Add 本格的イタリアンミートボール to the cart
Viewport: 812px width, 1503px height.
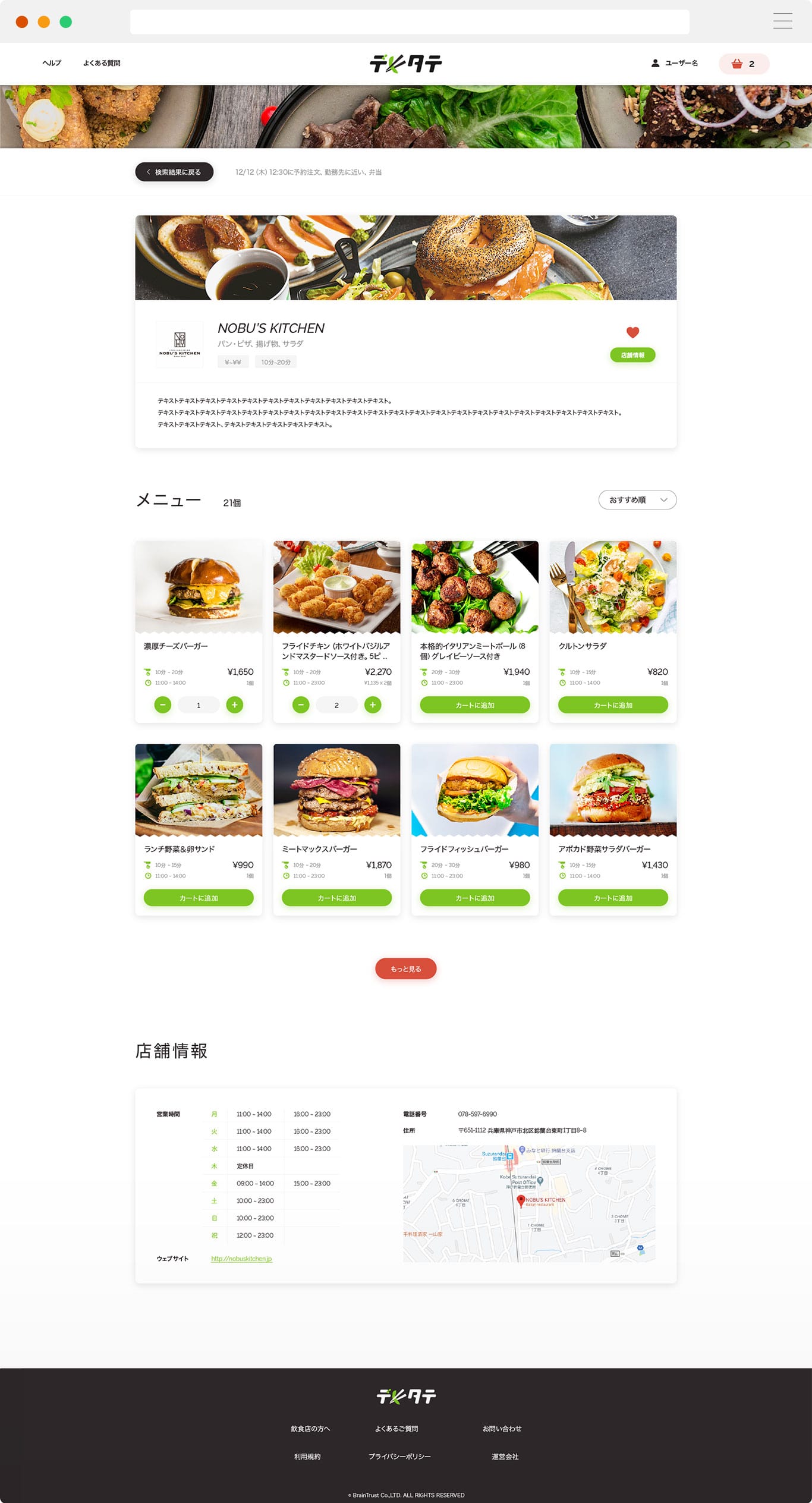[474, 705]
